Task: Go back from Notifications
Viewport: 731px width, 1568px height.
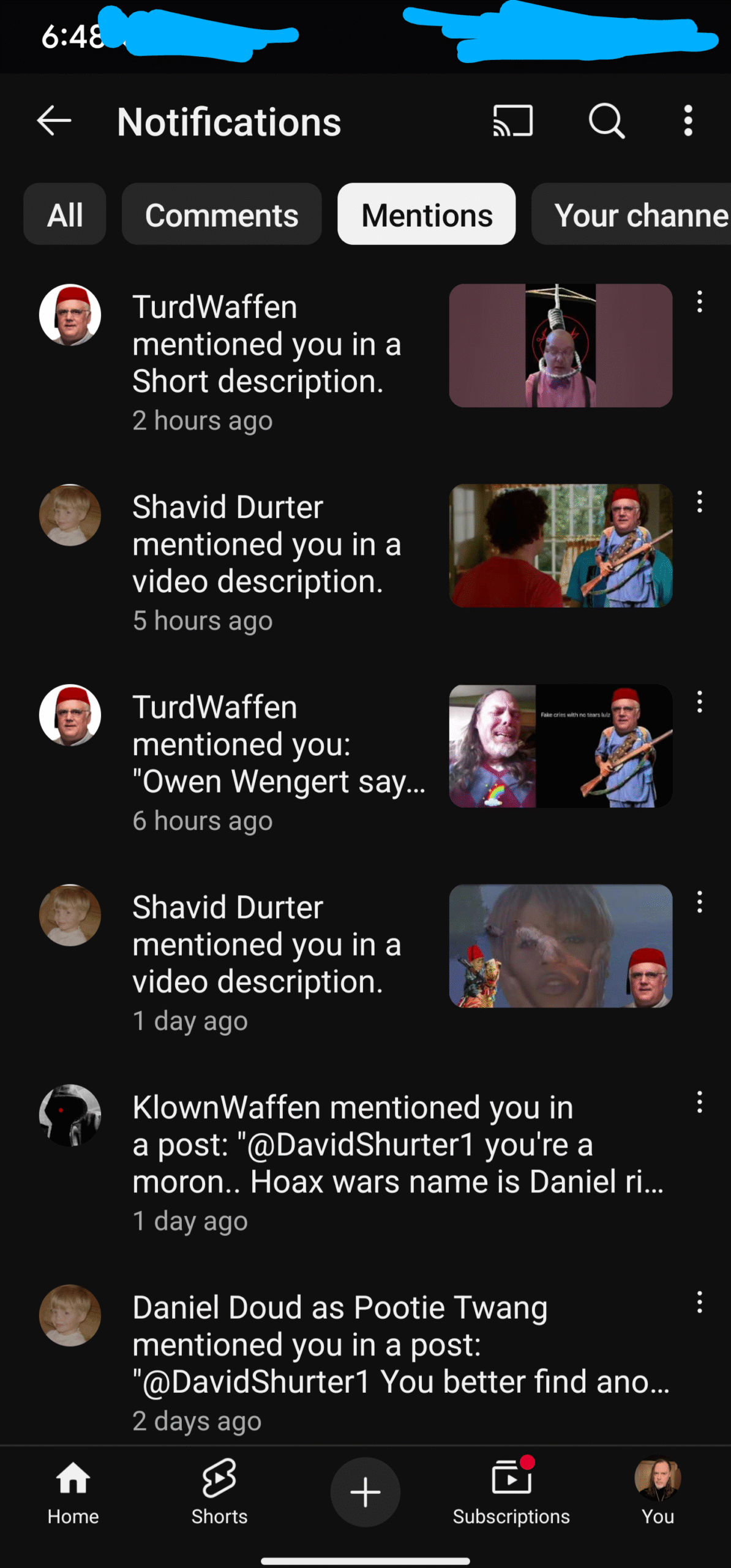Action: pyautogui.click(x=54, y=121)
